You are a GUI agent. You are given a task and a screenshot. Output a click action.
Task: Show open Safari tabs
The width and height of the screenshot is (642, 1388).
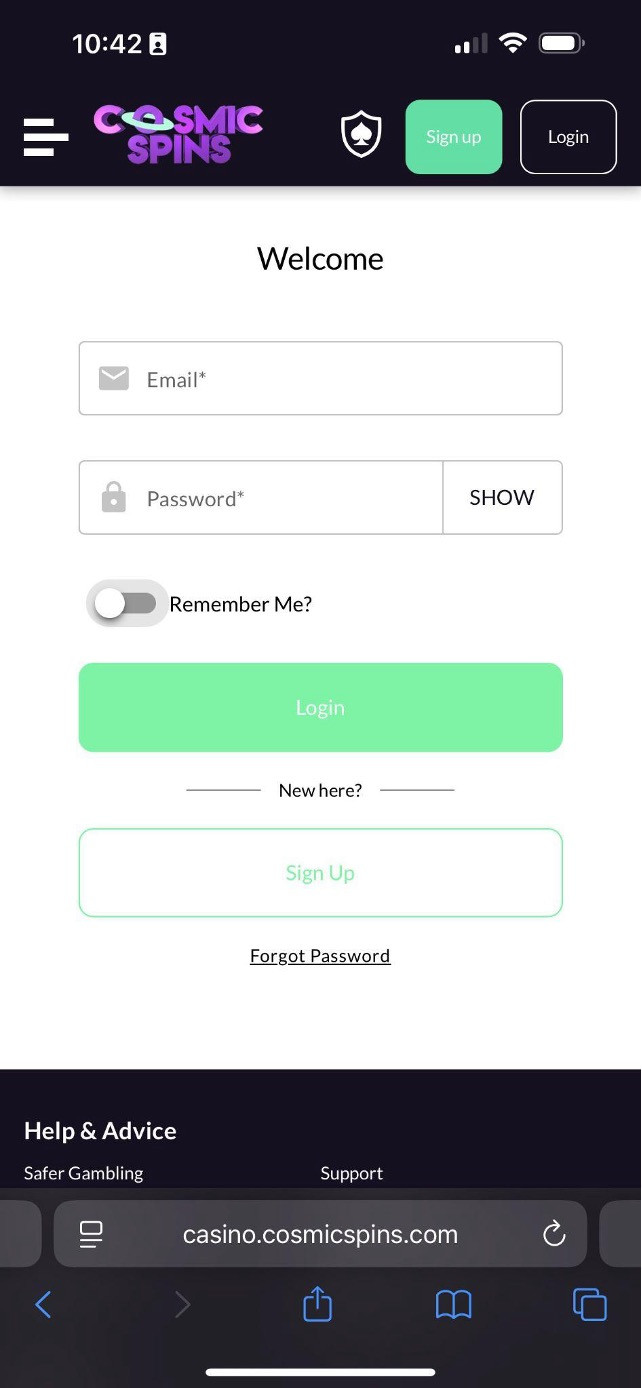tap(589, 1304)
